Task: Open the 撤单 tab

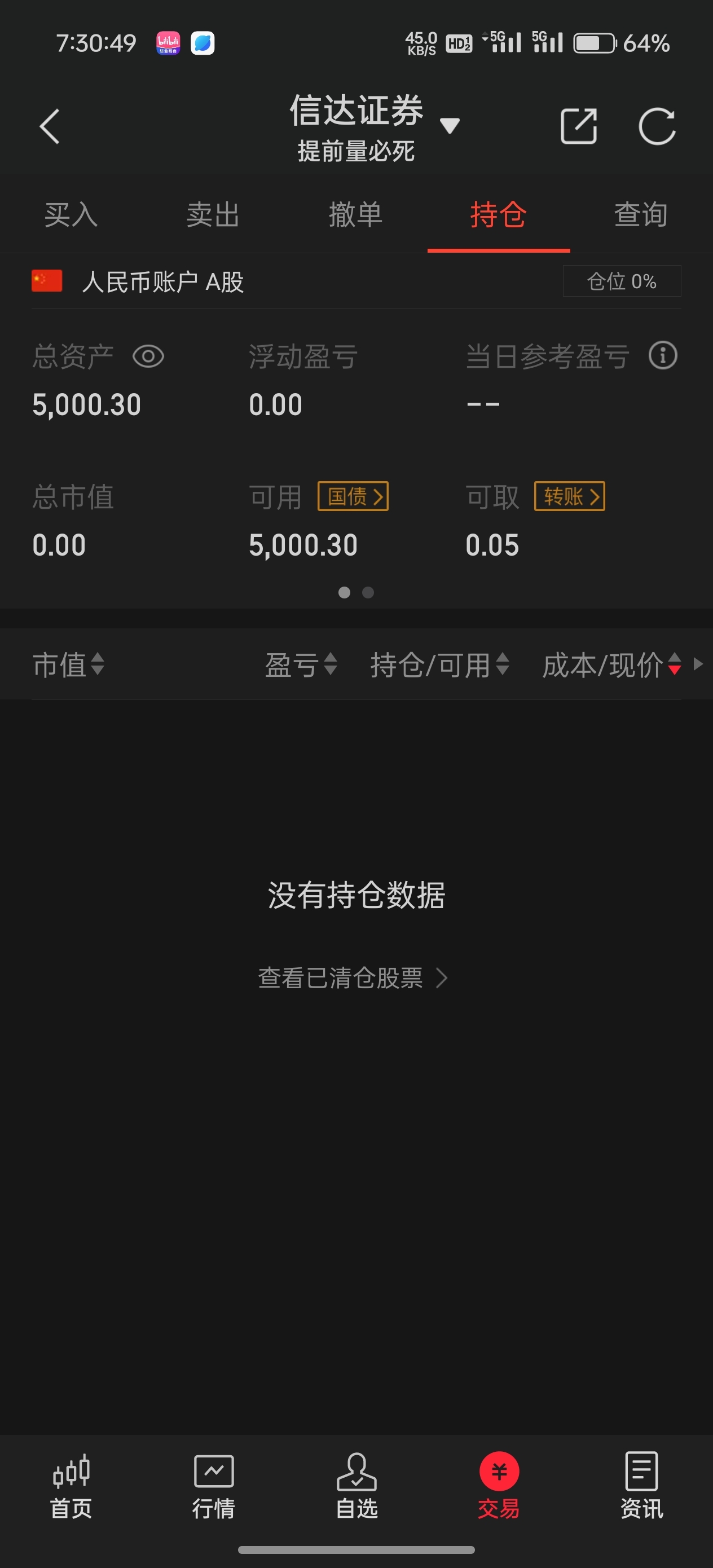Action: pyautogui.click(x=355, y=215)
